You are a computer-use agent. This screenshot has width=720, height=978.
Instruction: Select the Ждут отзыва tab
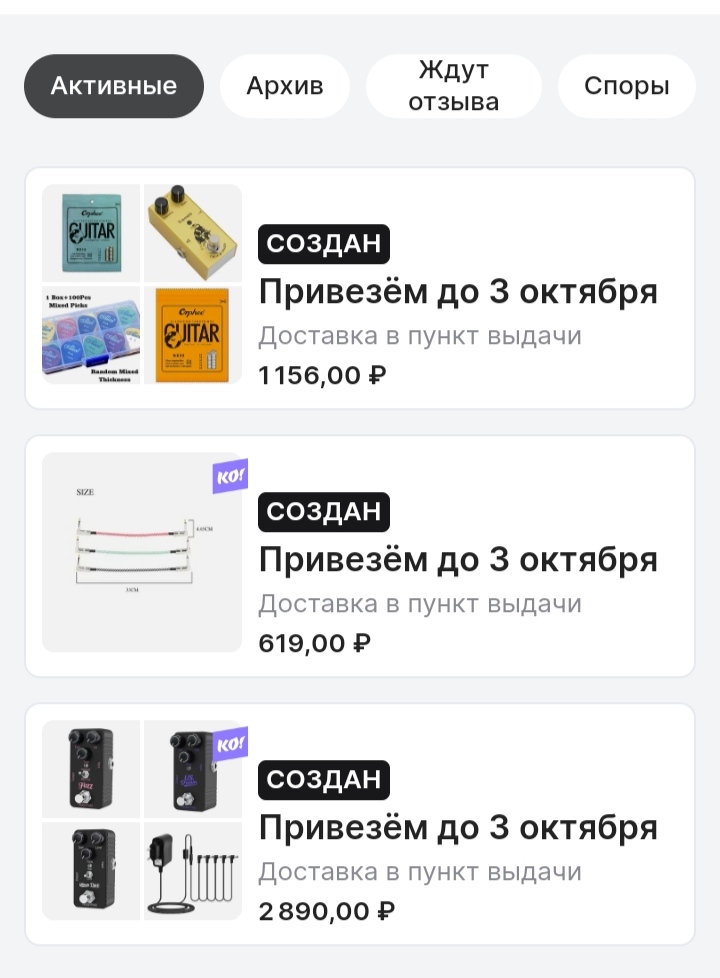[454, 86]
